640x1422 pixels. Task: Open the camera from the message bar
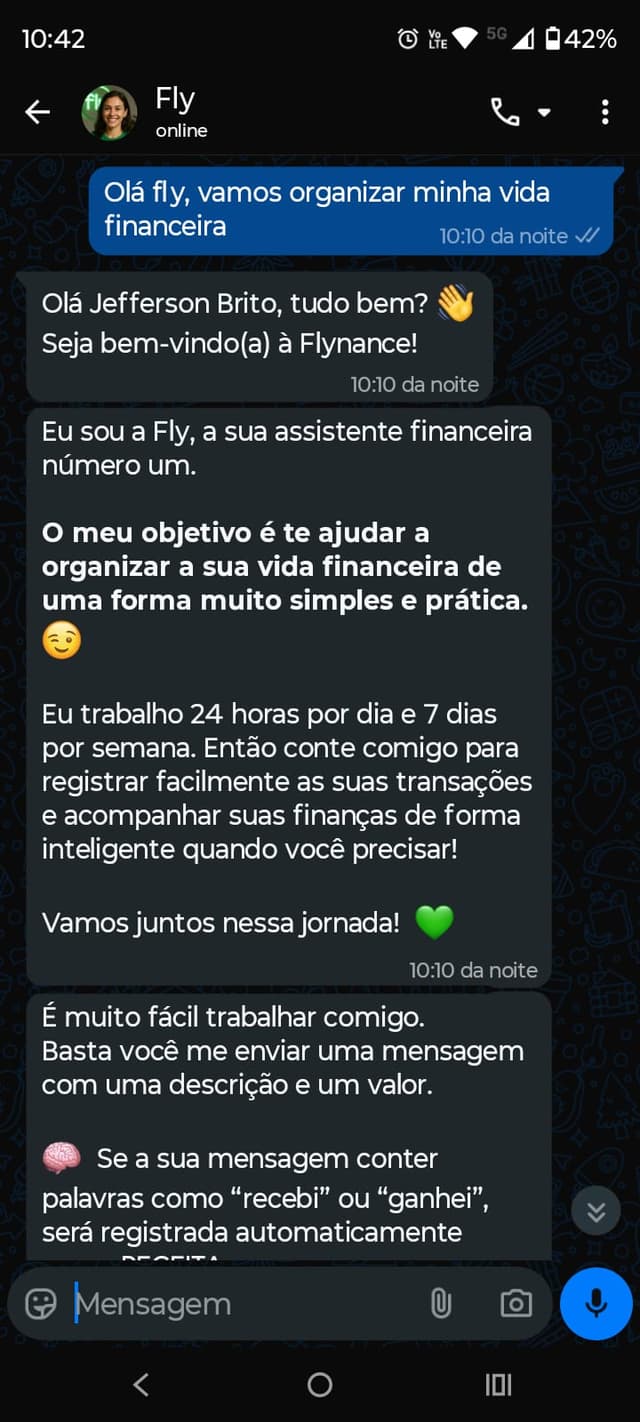516,1303
